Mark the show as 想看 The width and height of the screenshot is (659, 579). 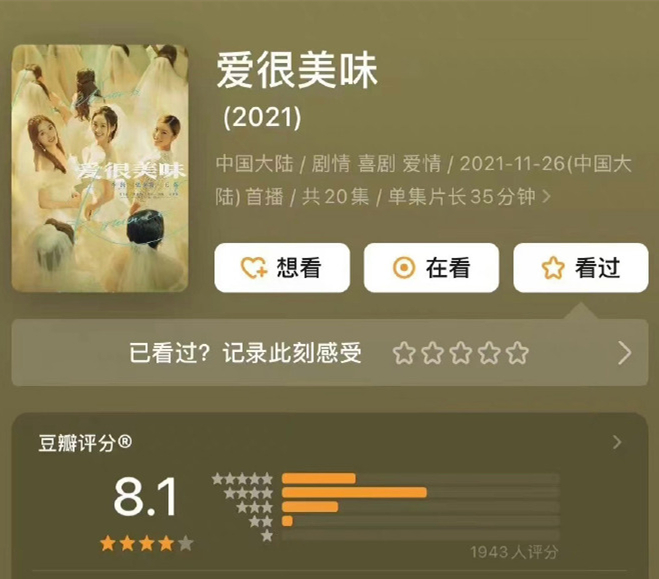coord(282,268)
